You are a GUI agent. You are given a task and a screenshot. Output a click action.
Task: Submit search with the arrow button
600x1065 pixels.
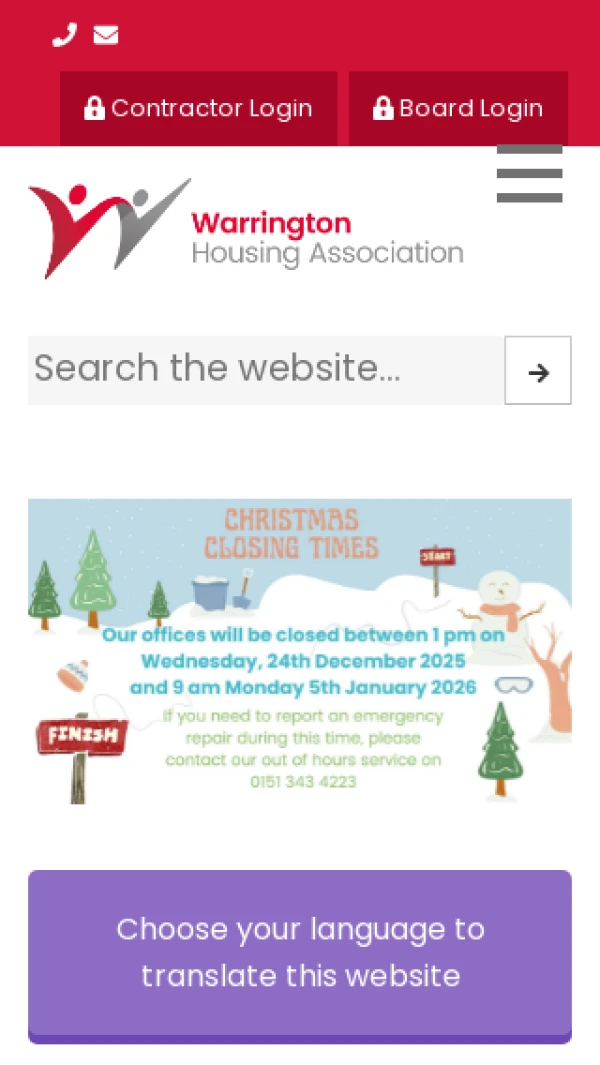(538, 371)
